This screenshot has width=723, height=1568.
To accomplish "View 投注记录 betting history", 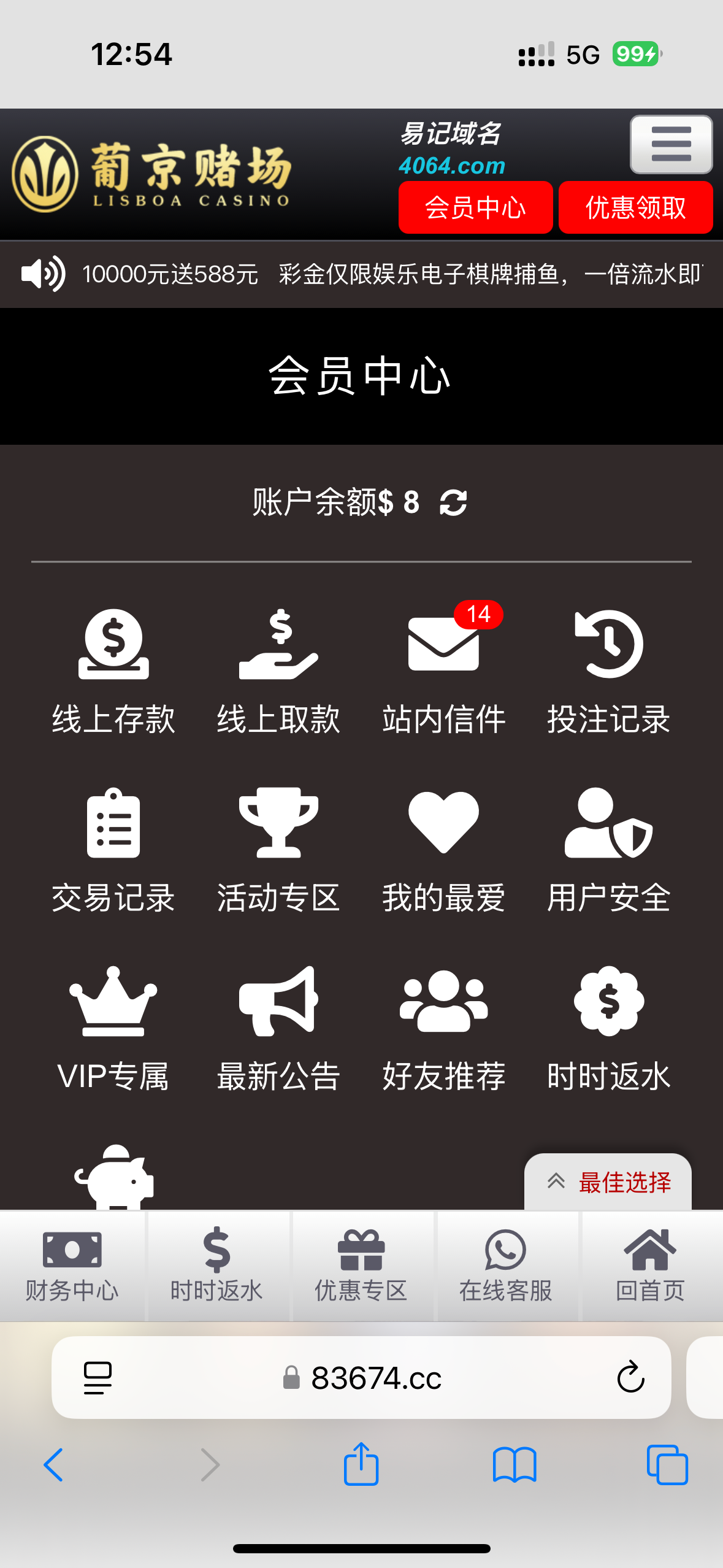I will pos(608,672).
